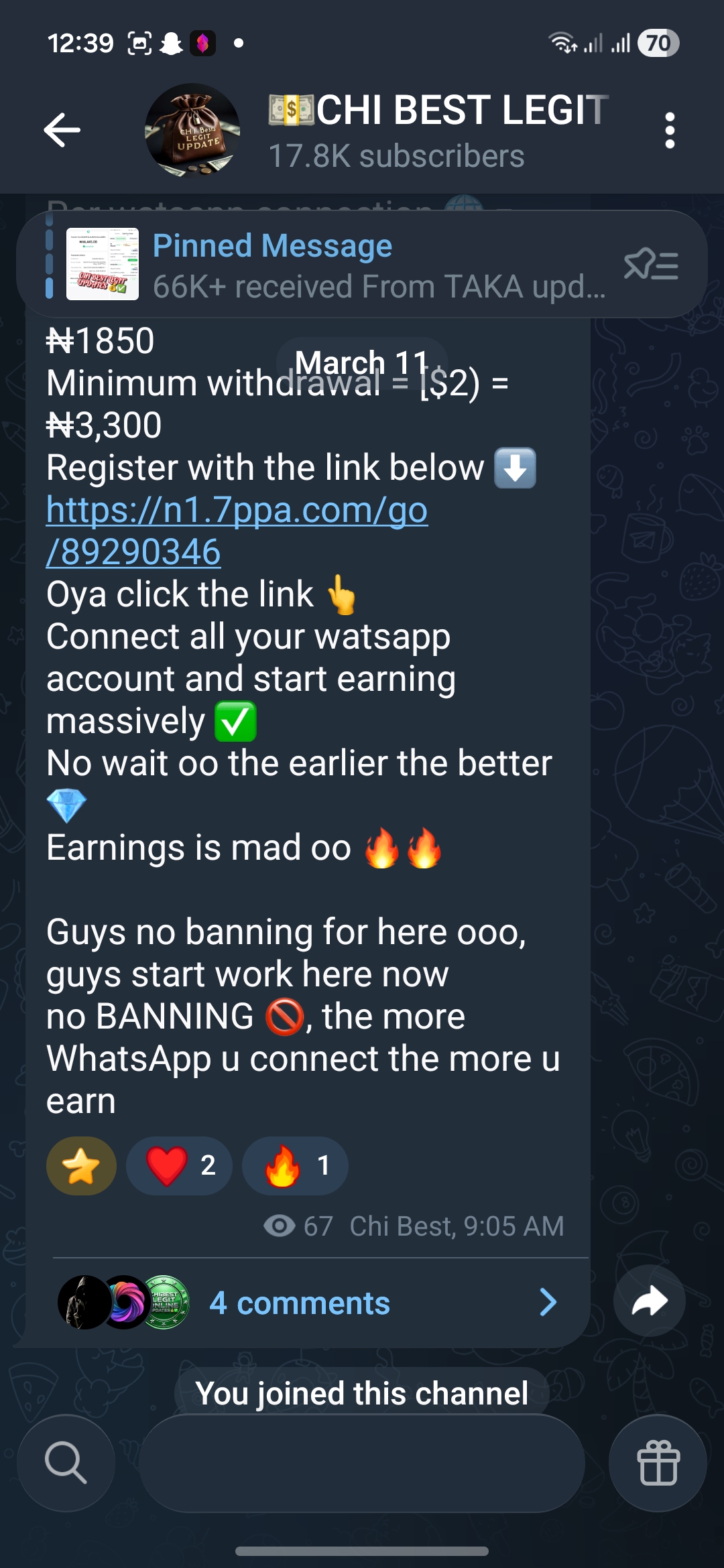Viewport: 724px width, 1568px height.
Task: Go back using the arrow icon
Action: click(x=62, y=129)
